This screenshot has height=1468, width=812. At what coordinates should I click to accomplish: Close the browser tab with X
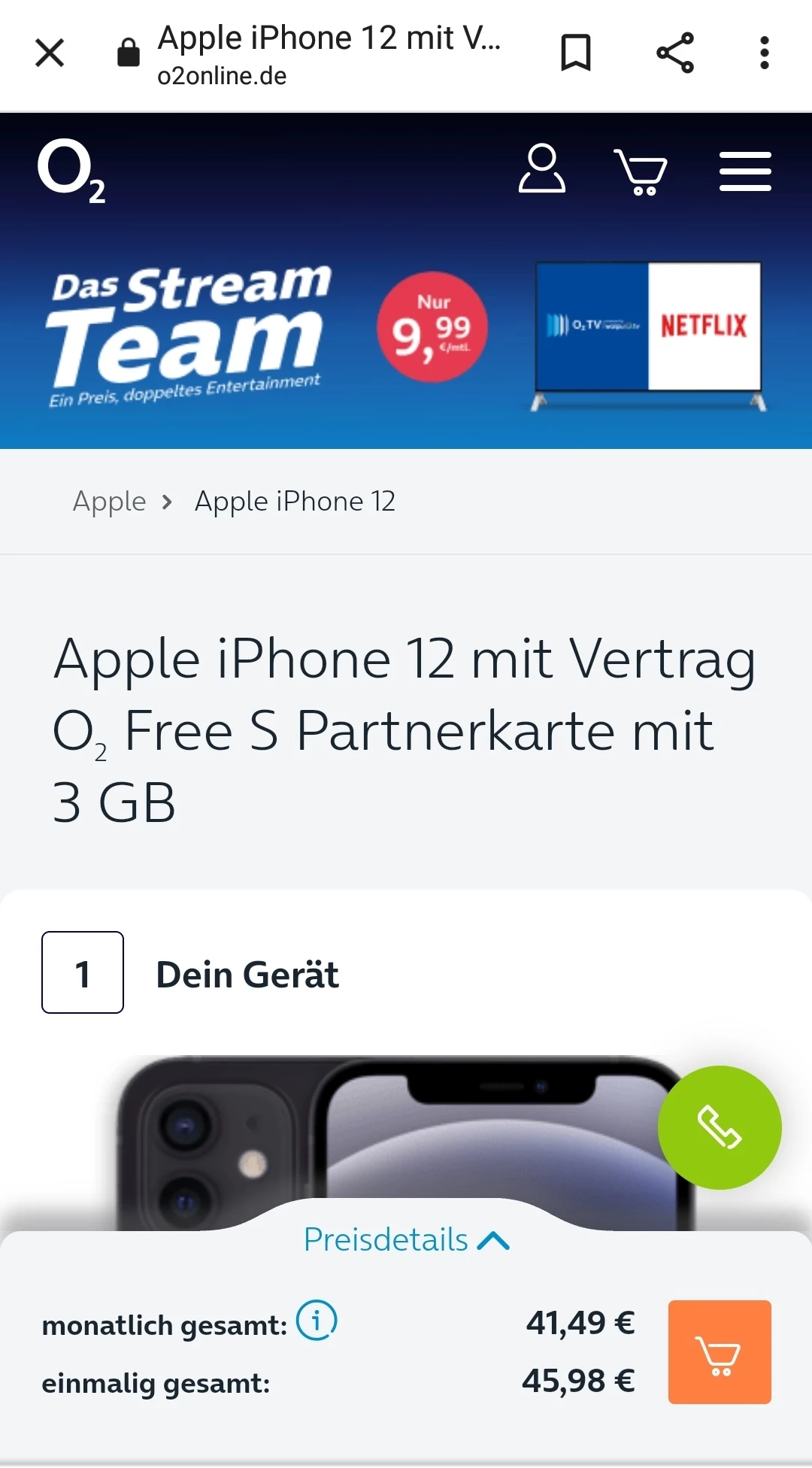pos(50,53)
